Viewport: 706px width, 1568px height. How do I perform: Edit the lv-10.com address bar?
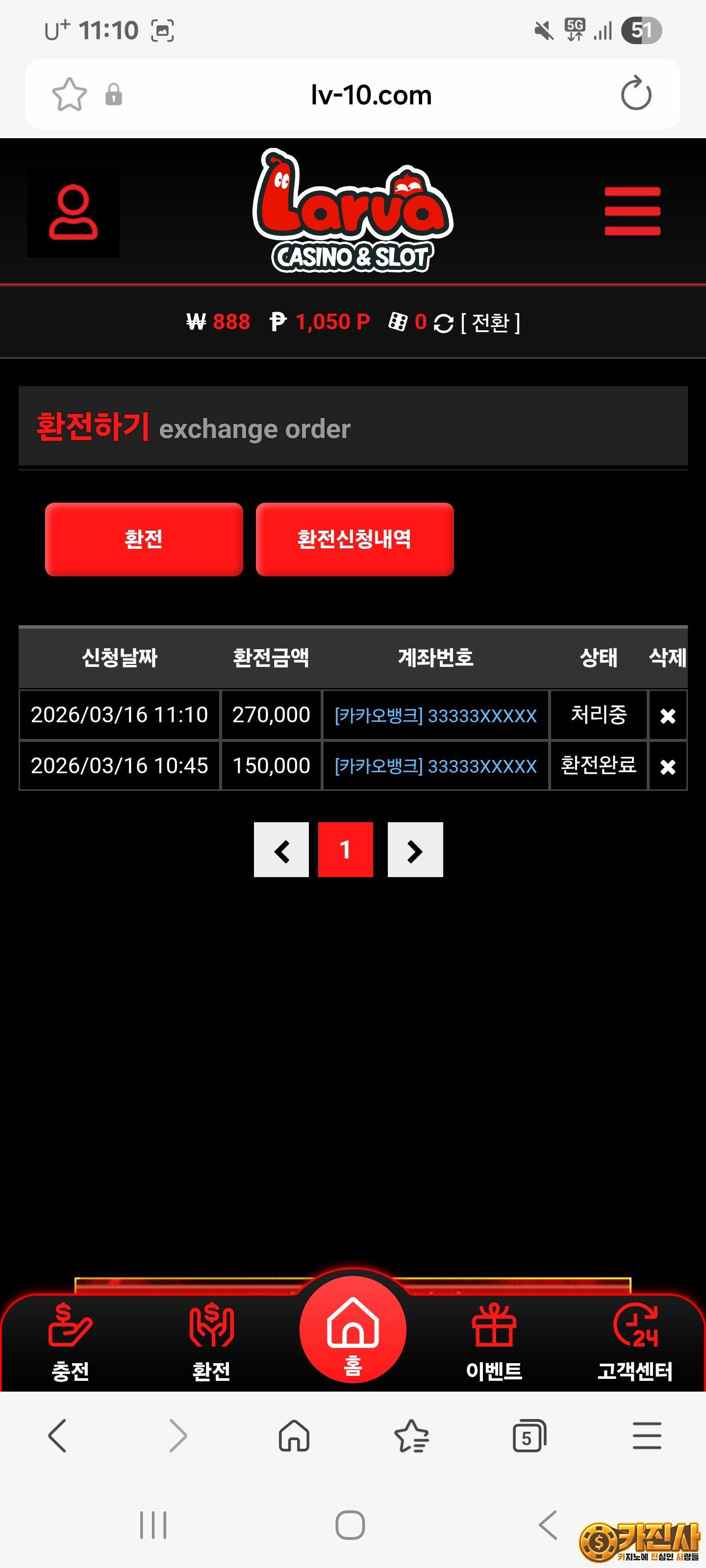click(x=370, y=95)
